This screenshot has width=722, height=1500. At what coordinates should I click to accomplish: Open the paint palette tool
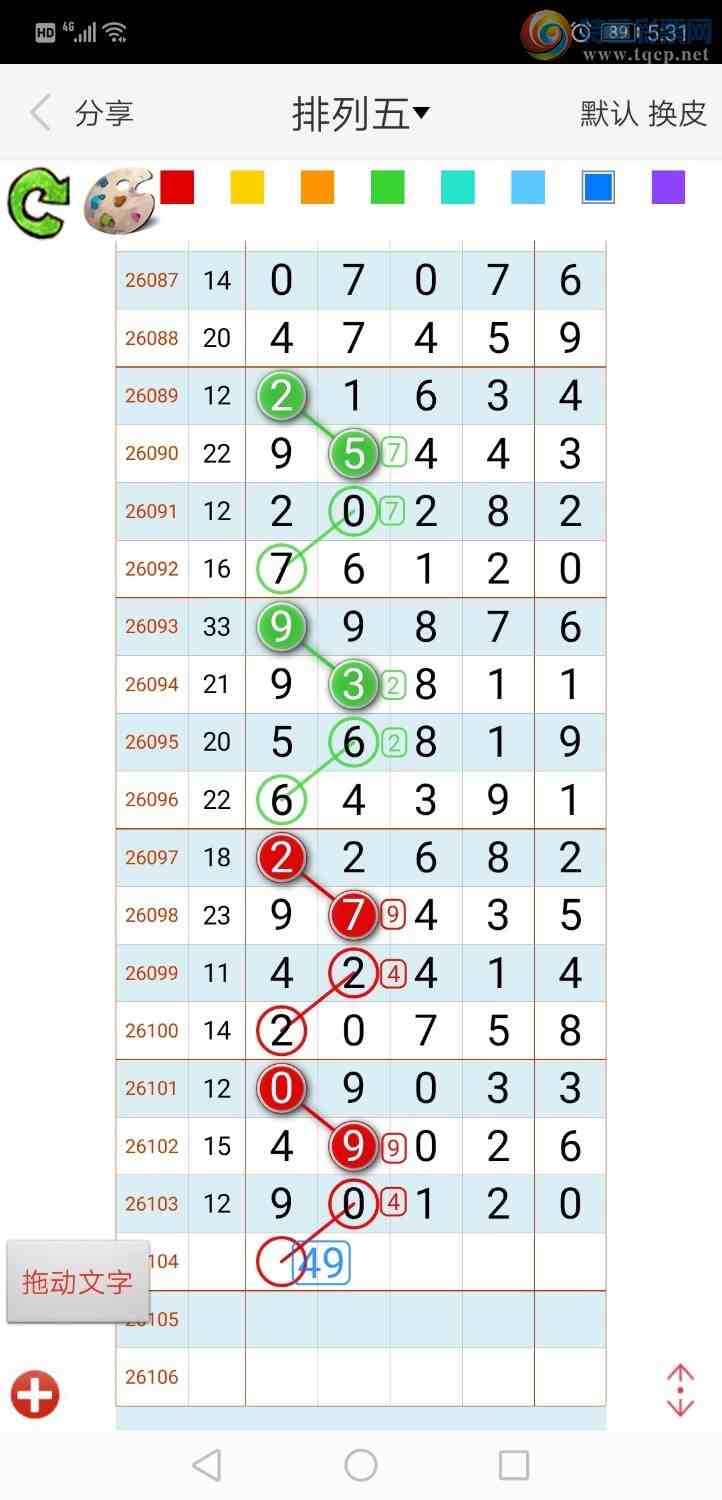pos(118,200)
